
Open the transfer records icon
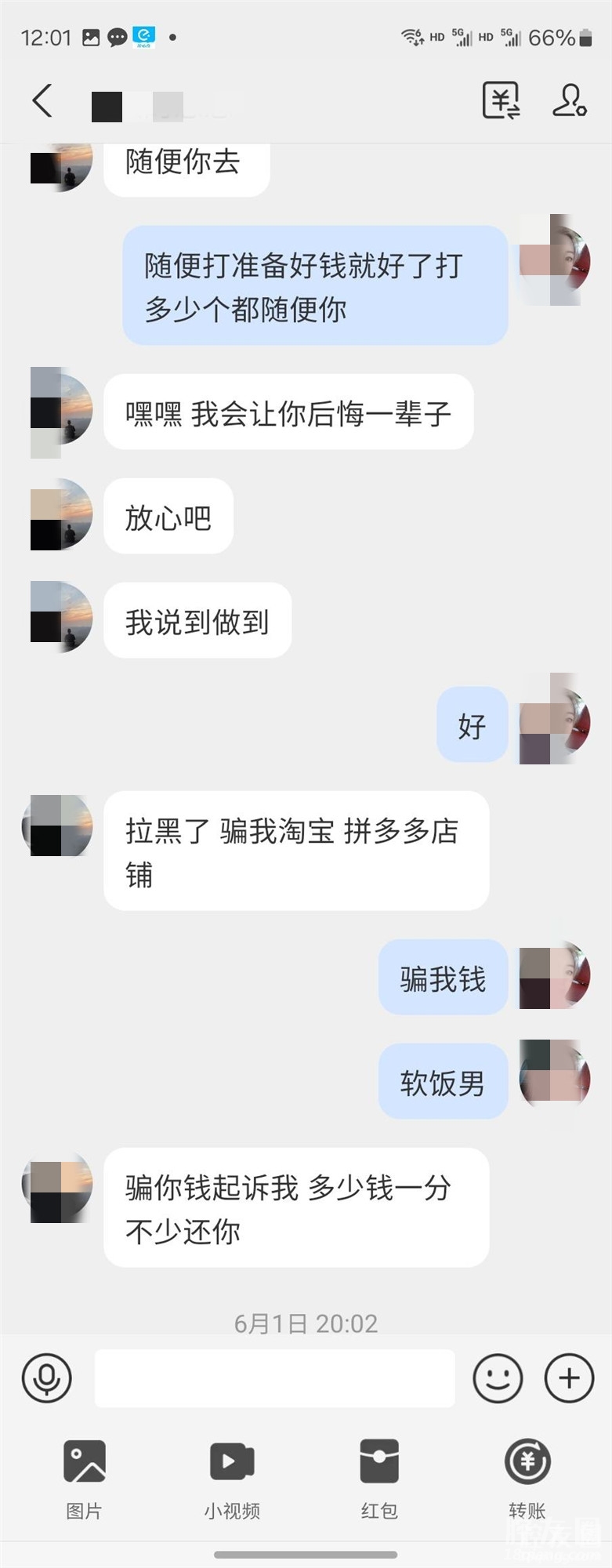click(x=501, y=101)
